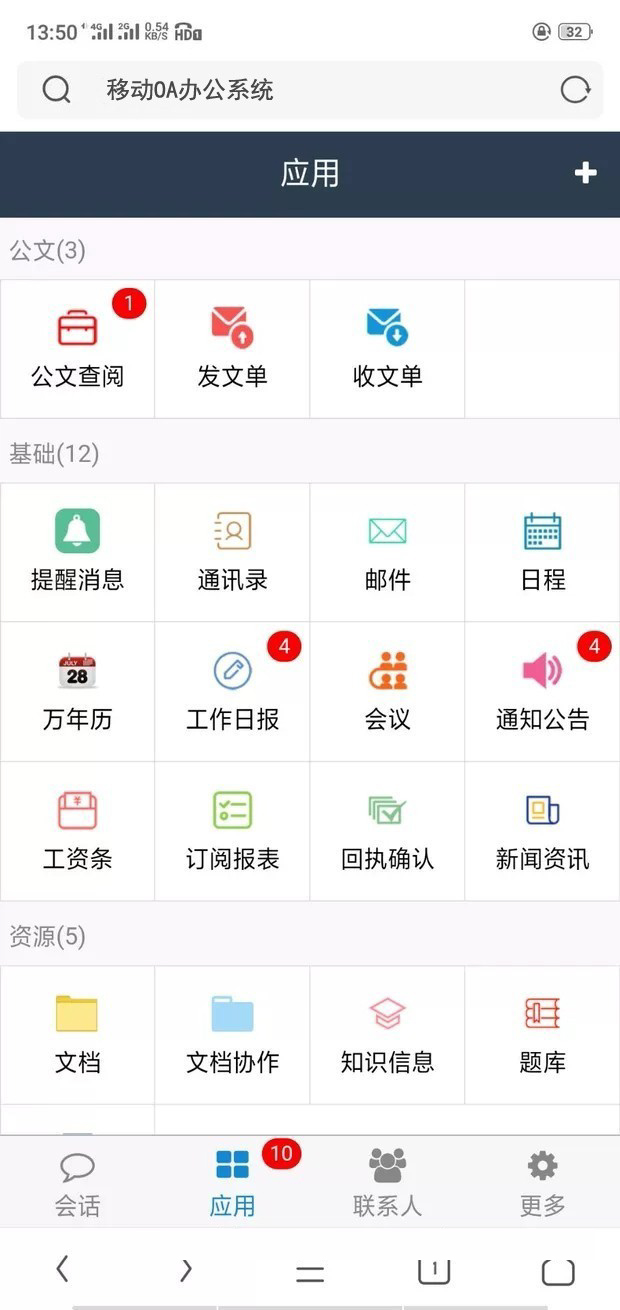Go back with the browser's back arrow

(x=62, y=1270)
